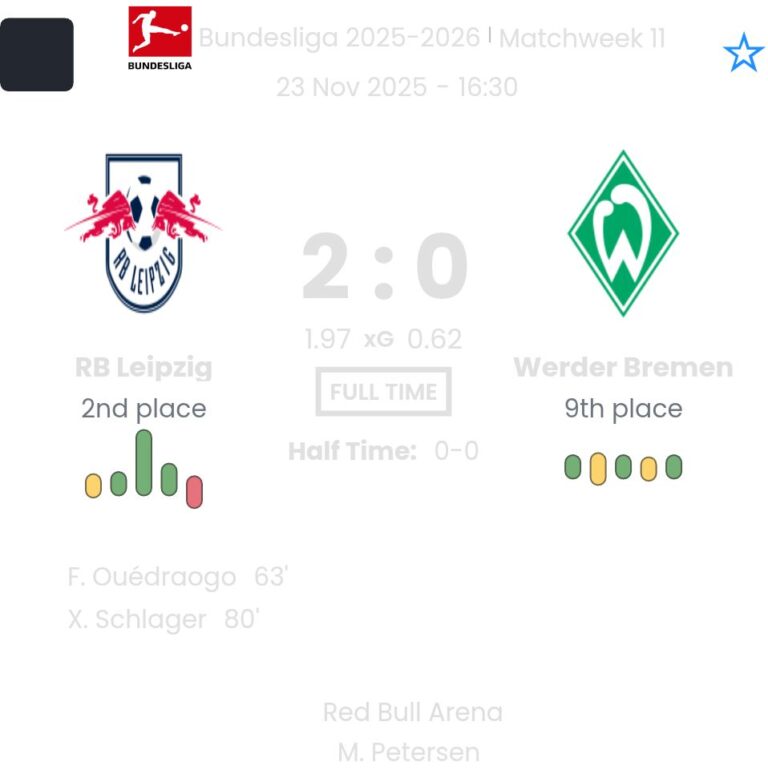Open the Bundesliga 2025-2026 league page
The height and width of the screenshot is (782, 768).
click(339, 39)
